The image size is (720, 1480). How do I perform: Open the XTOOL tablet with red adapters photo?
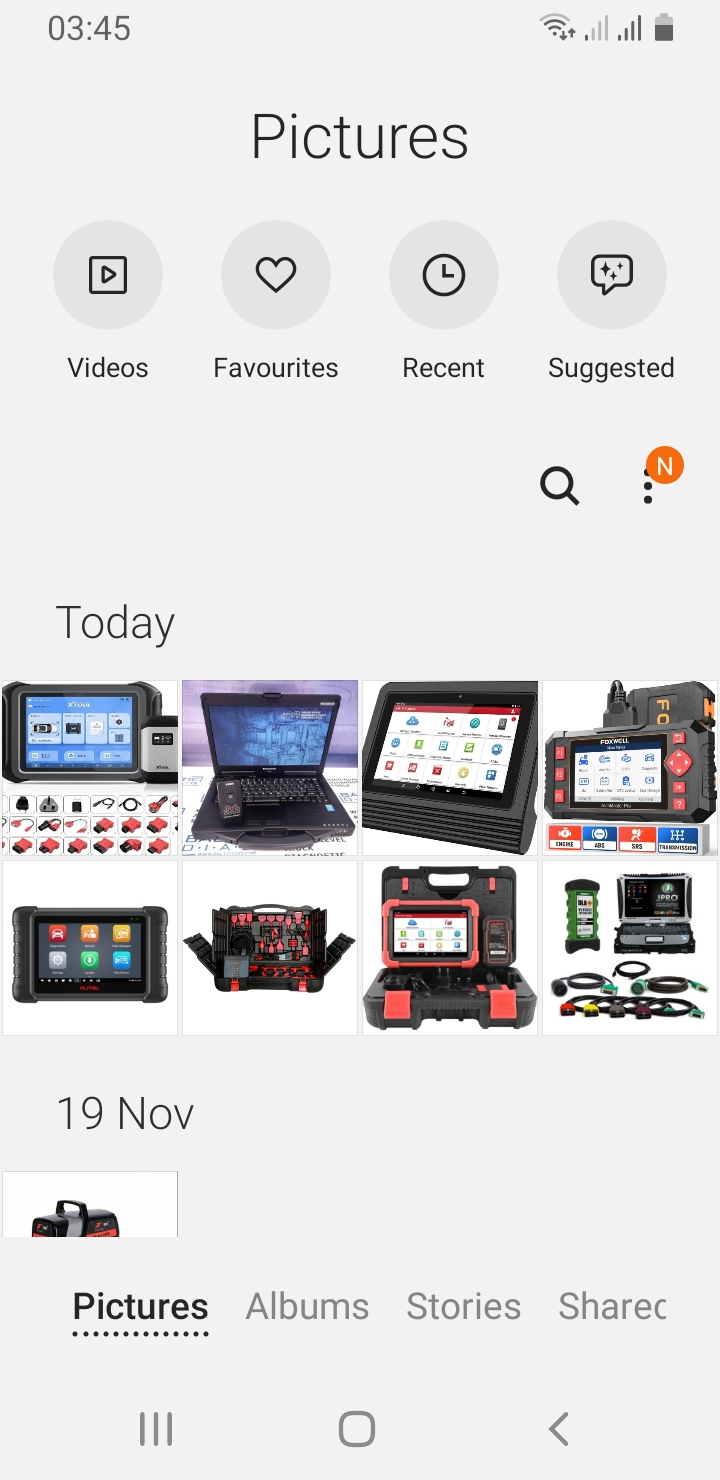(x=90, y=768)
